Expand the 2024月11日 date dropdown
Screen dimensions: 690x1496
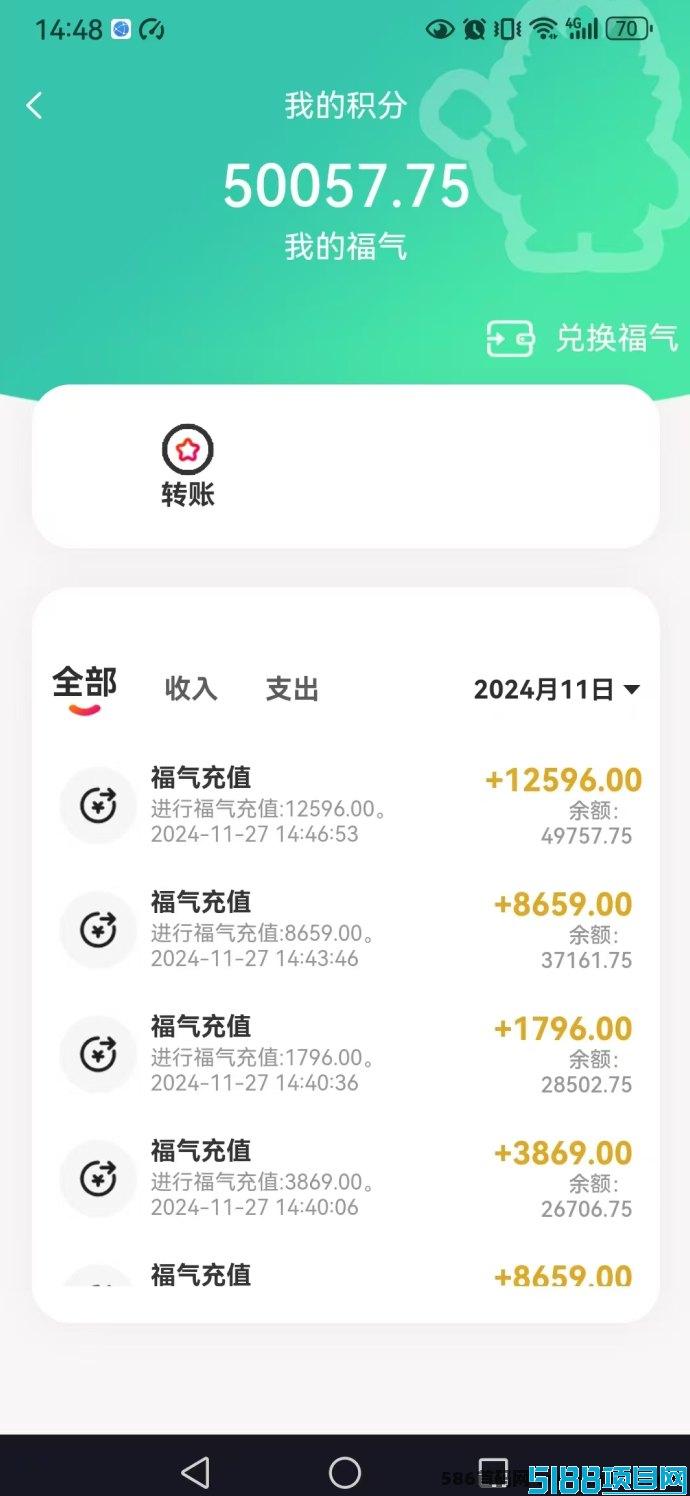[x=556, y=689]
